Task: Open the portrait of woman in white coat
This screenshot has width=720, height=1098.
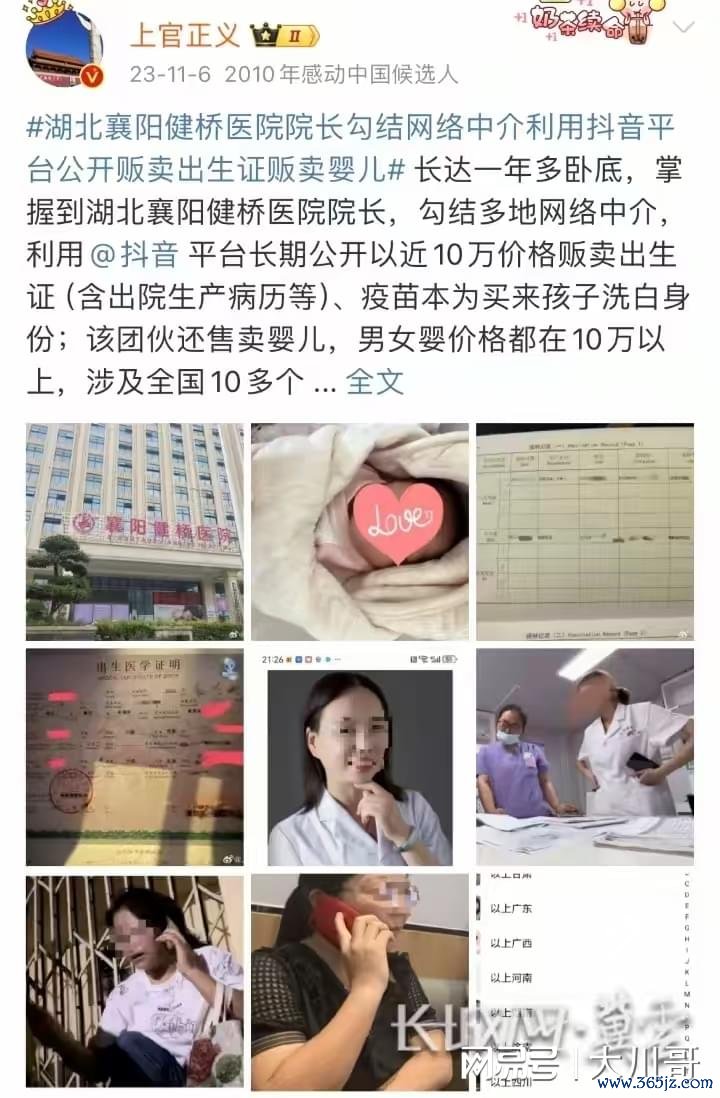Action: [x=359, y=757]
